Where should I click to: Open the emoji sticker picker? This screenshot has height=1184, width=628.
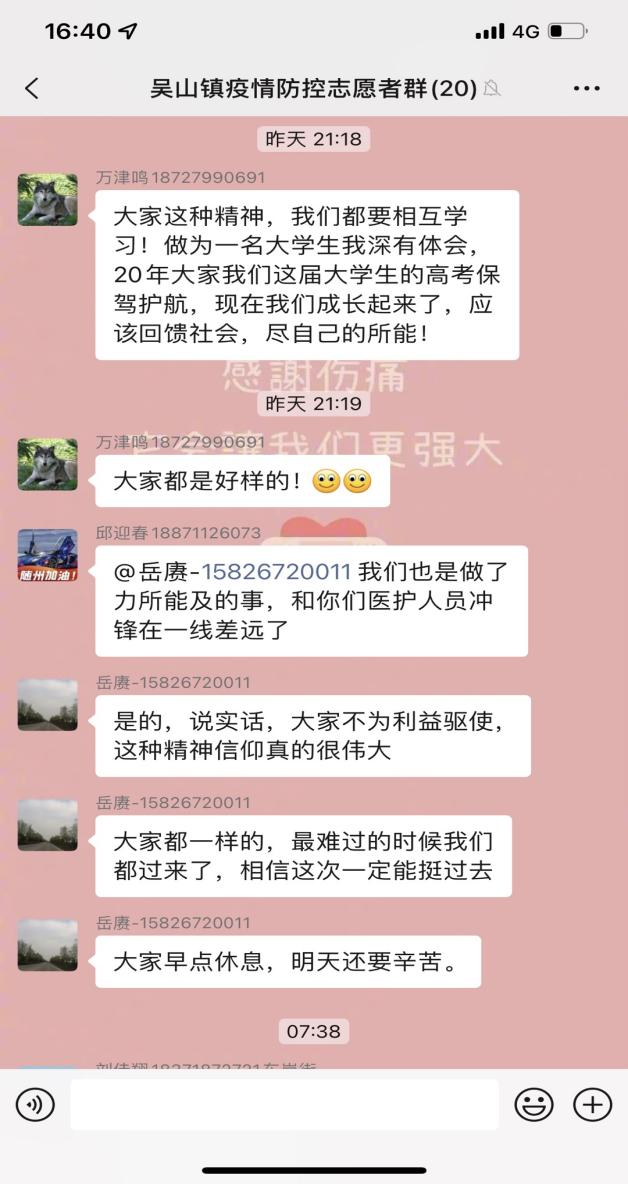point(533,1105)
